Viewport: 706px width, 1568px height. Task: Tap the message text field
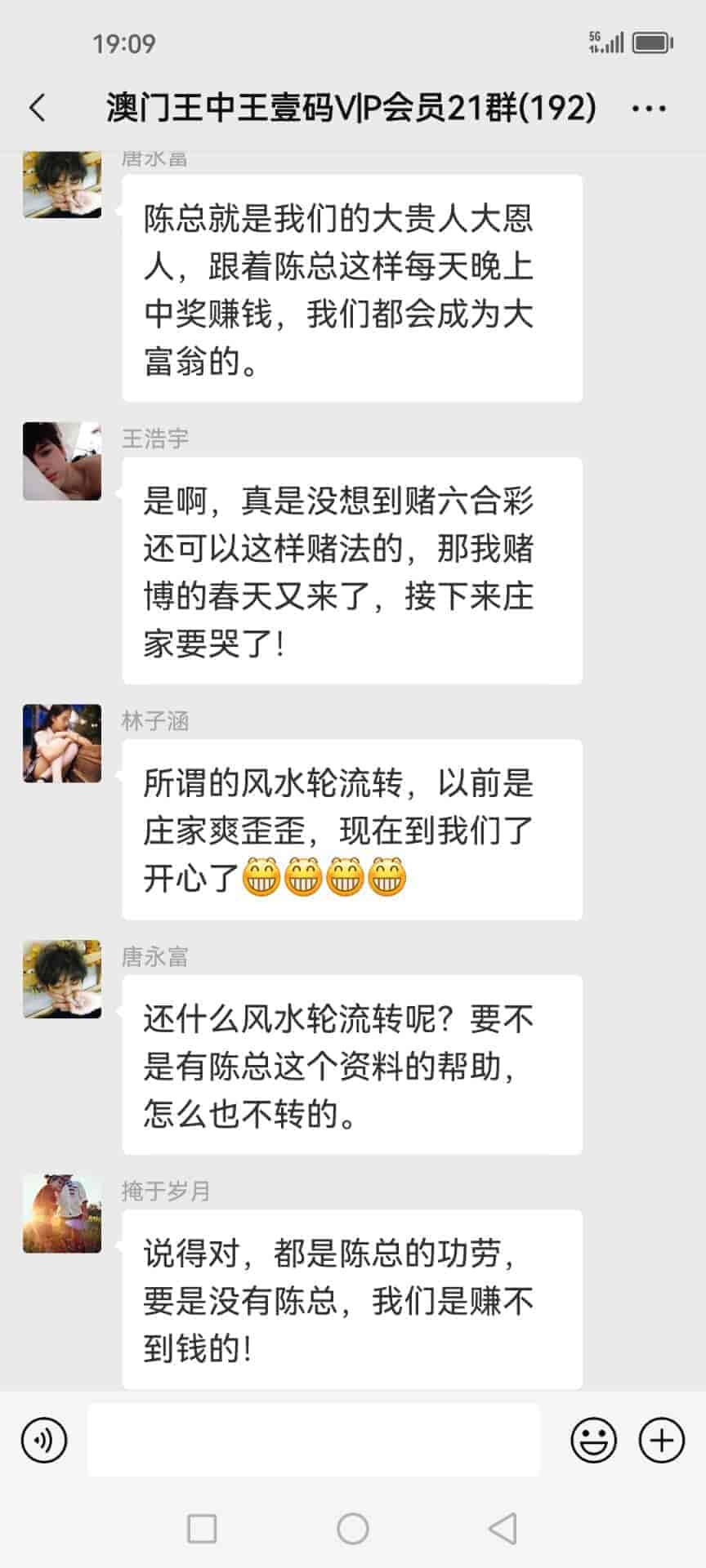coord(314,1441)
